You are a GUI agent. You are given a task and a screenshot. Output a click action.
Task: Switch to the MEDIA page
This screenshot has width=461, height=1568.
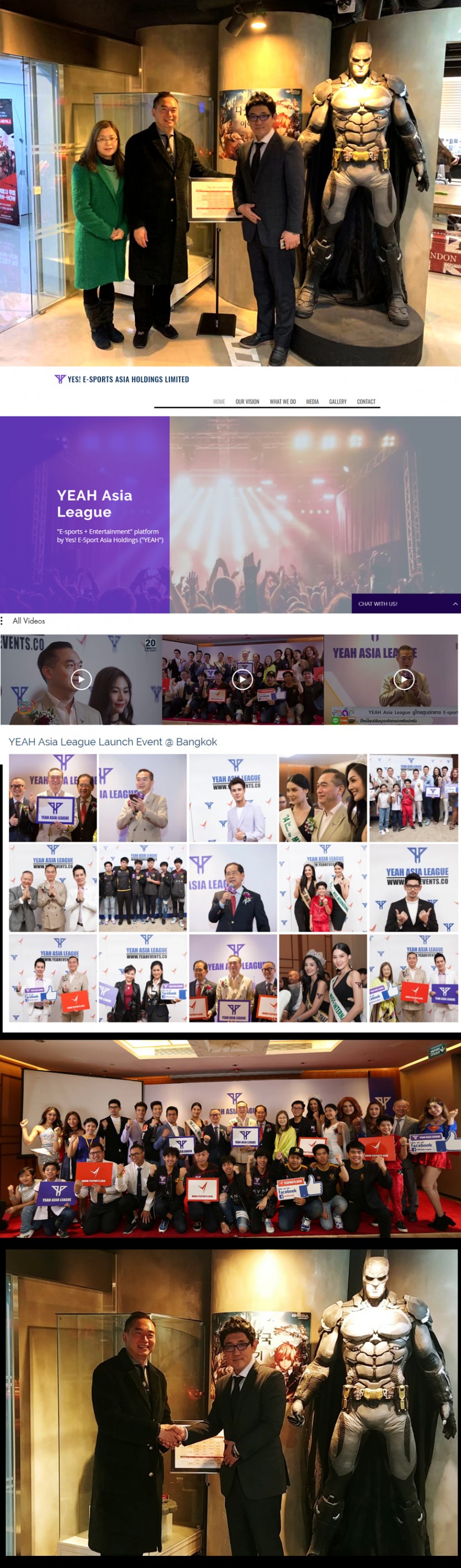click(x=312, y=402)
